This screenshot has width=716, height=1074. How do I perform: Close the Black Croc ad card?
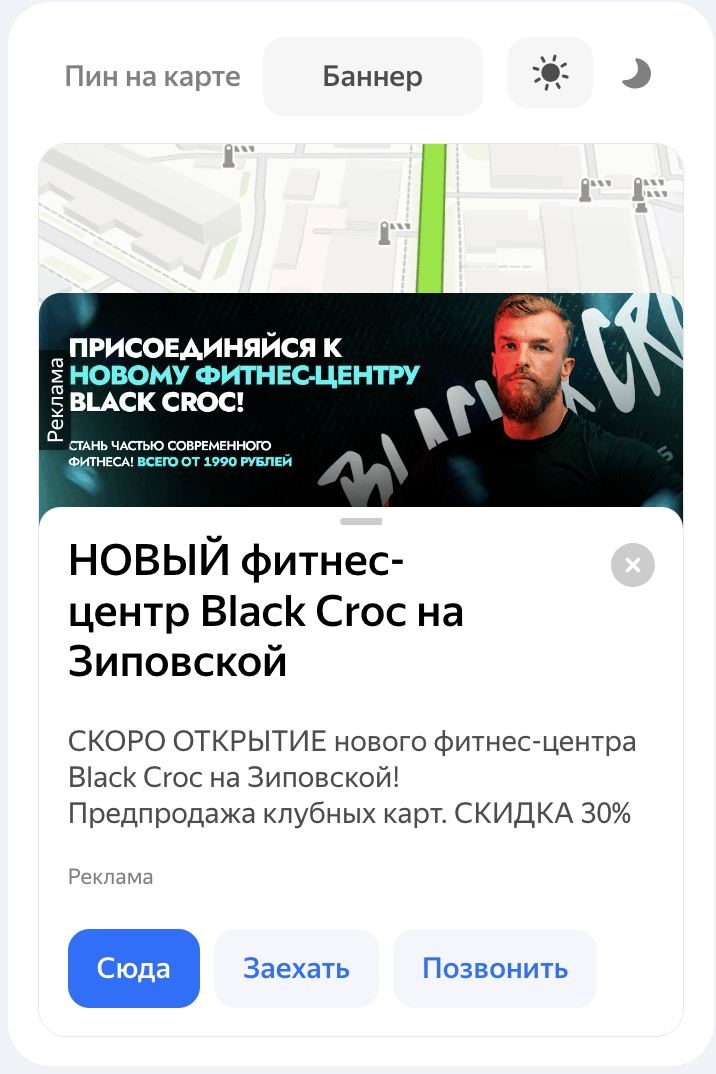(x=632, y=565)
